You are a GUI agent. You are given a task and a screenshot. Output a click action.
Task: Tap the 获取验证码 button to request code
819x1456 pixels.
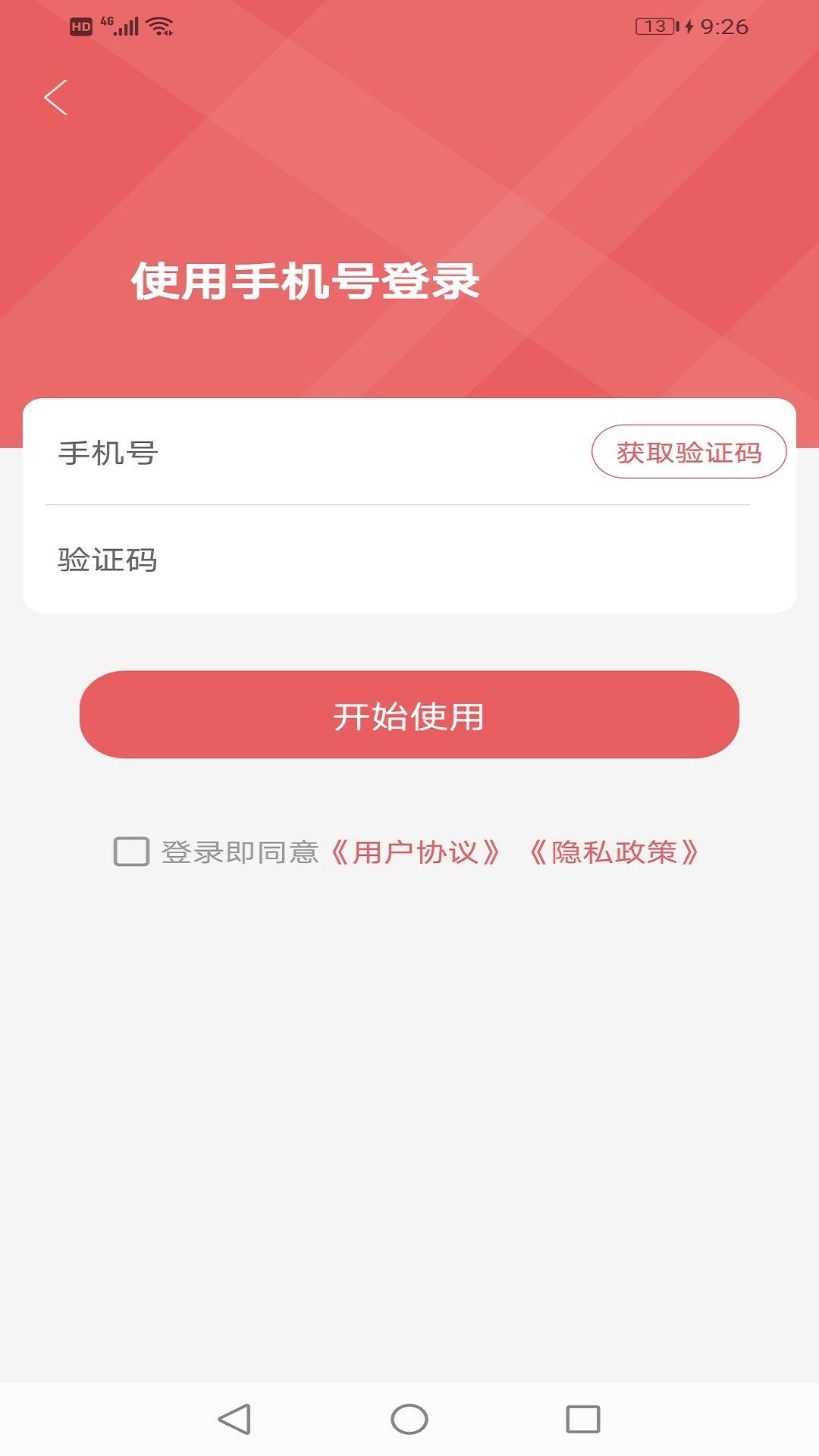[x=689, y=452]
